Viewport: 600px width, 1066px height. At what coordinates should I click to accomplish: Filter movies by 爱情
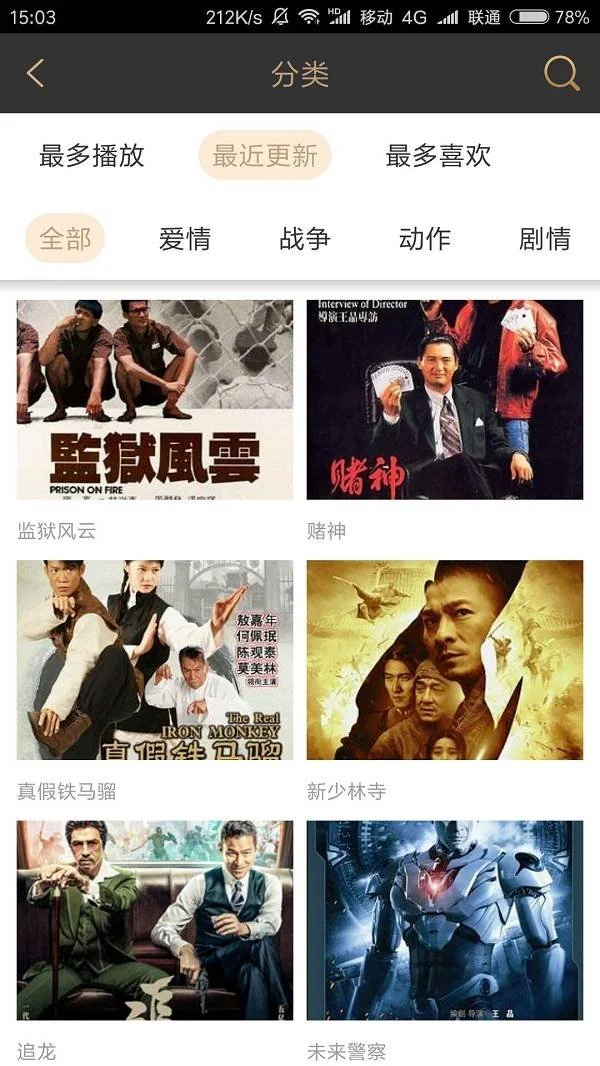point(185,239)
